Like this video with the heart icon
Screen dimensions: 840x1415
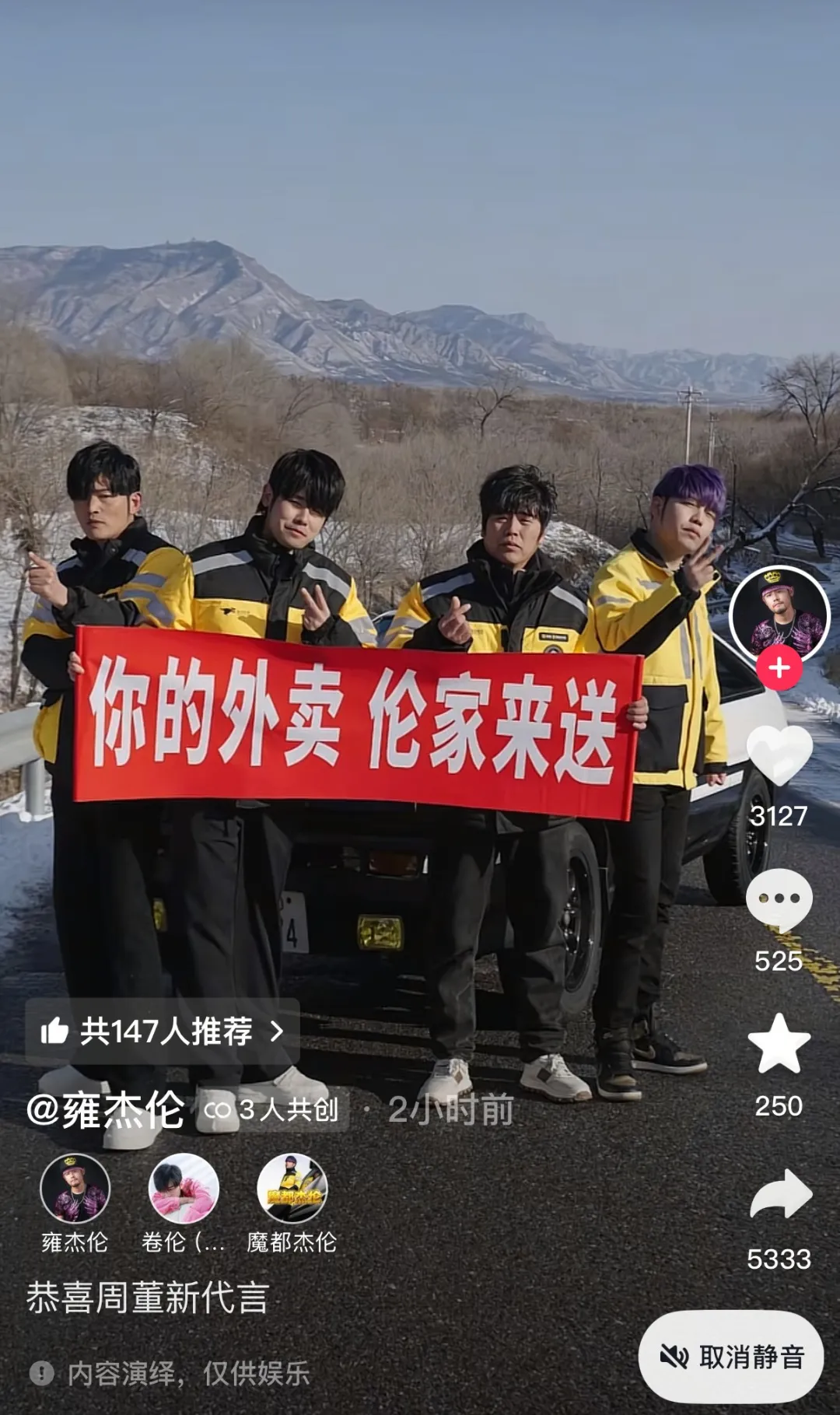pyautogui.click(x=779, y=755)
